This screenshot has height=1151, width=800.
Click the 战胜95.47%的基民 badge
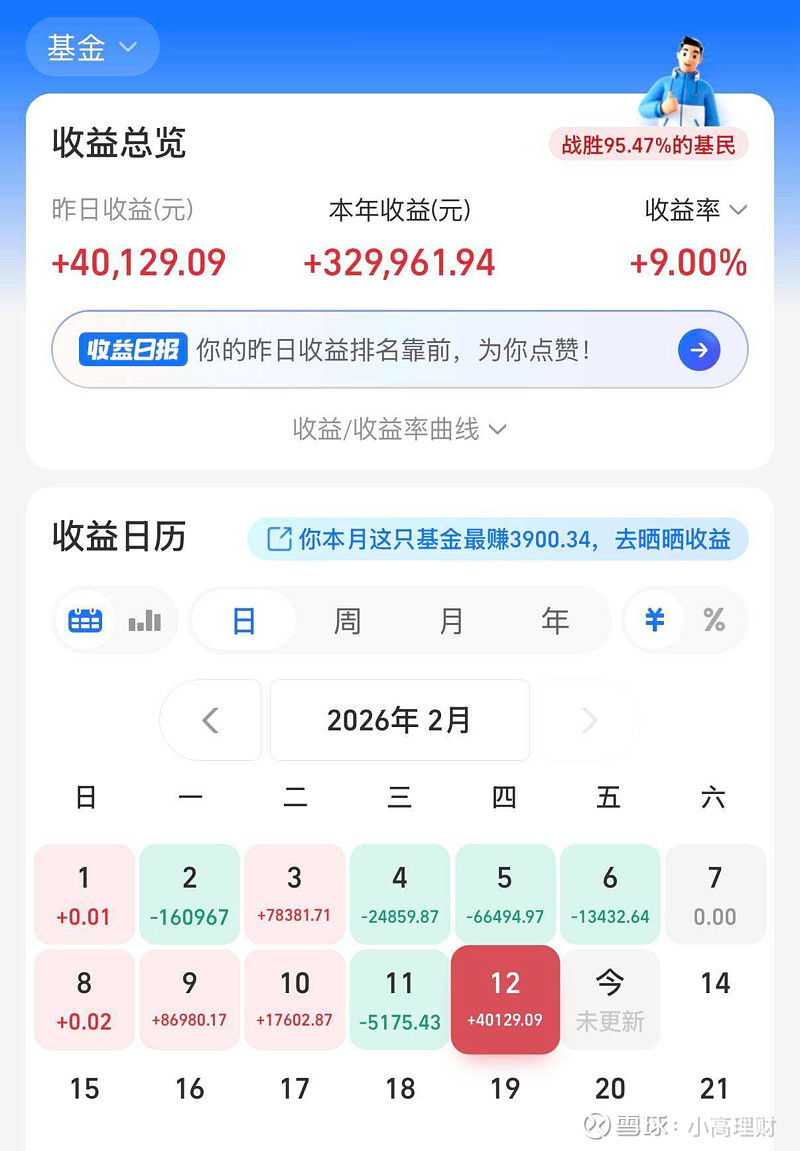[648, 144]
